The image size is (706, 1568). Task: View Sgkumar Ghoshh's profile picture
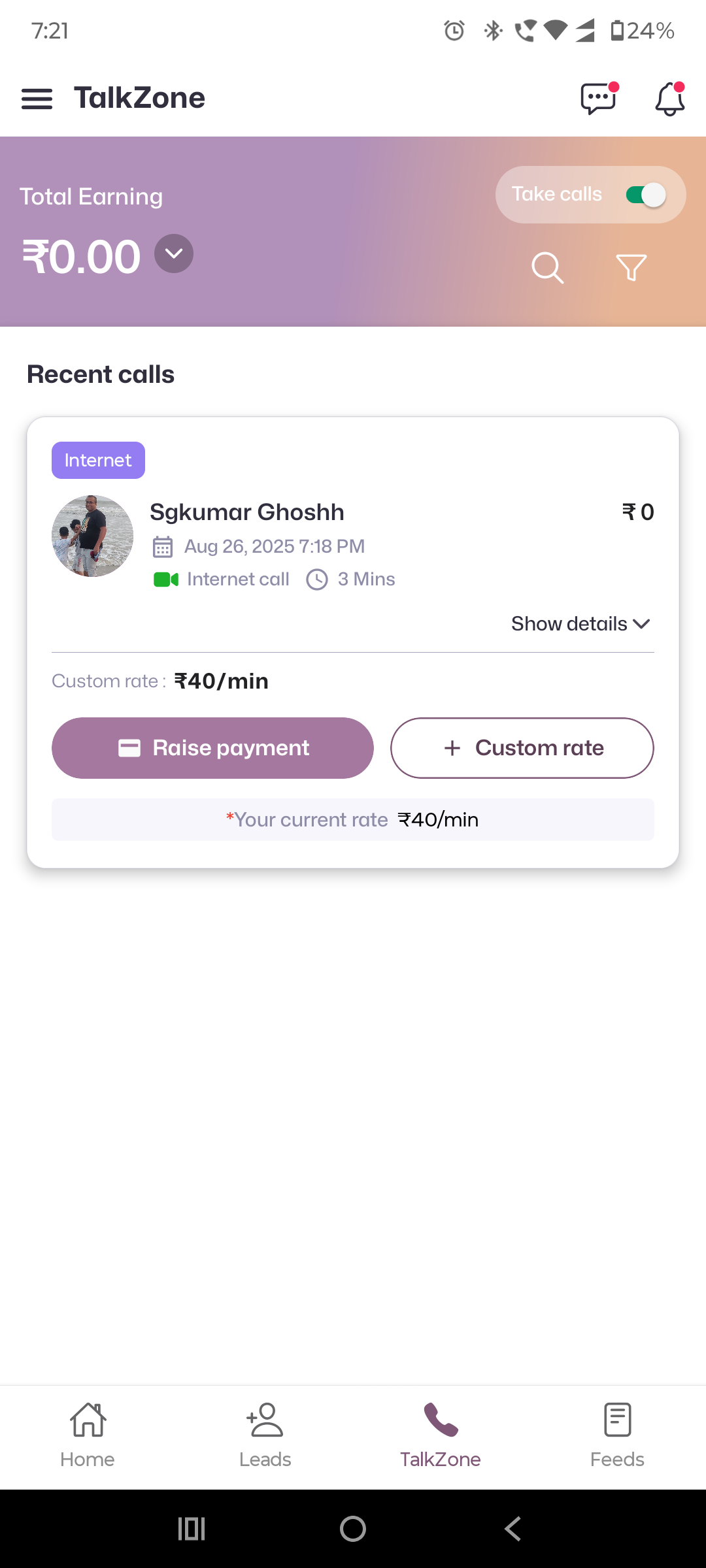[92, 536]
